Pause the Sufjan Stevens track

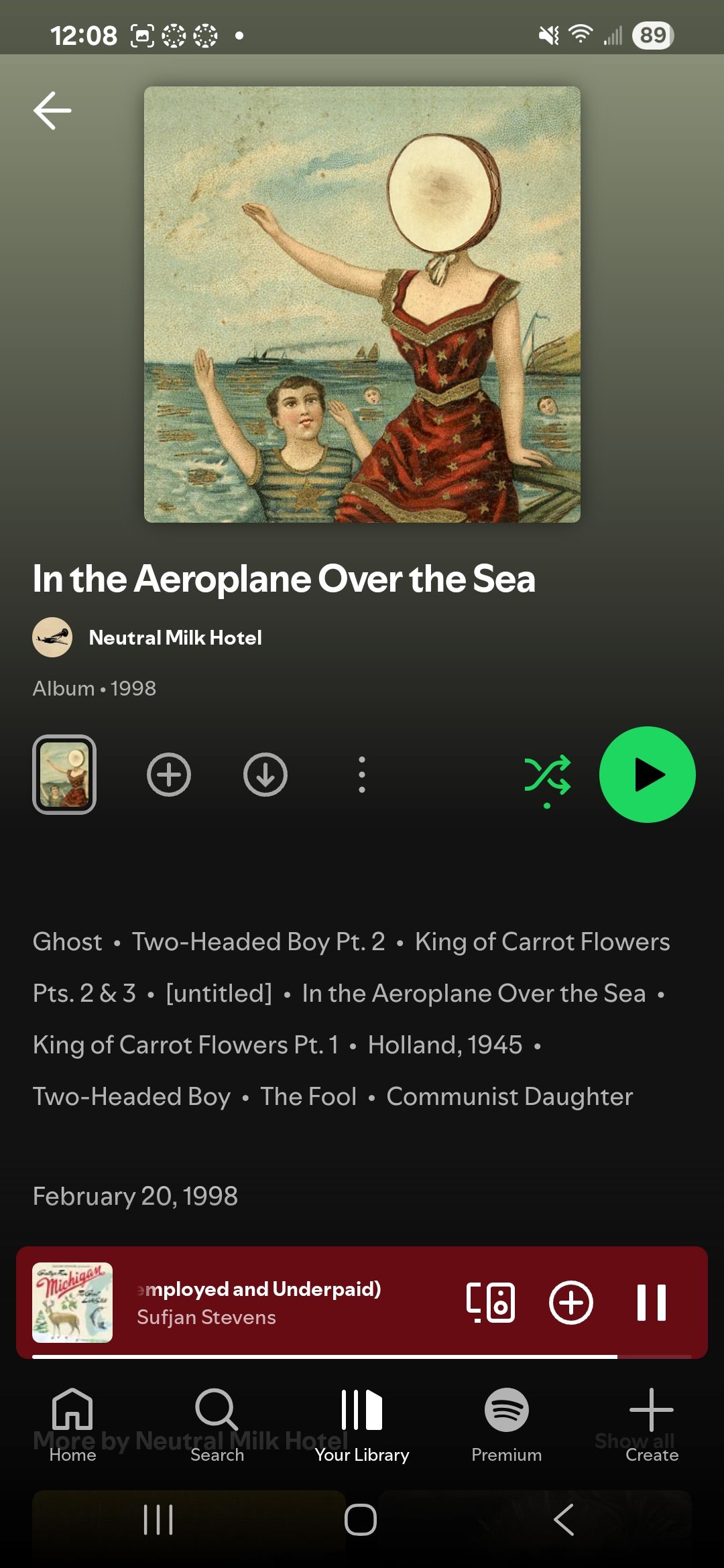651,1303
